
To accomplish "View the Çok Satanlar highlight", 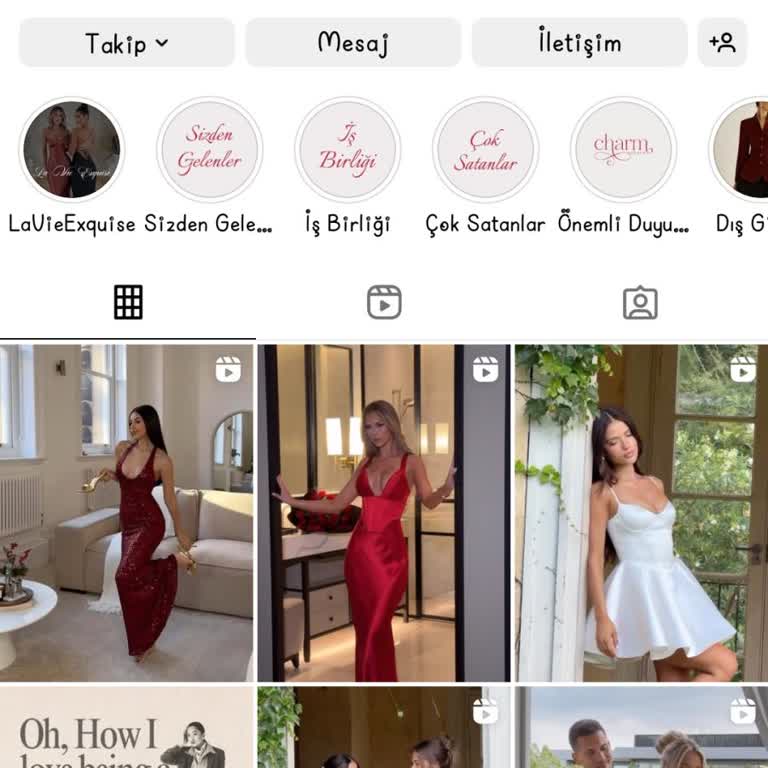I will point(486,150).
